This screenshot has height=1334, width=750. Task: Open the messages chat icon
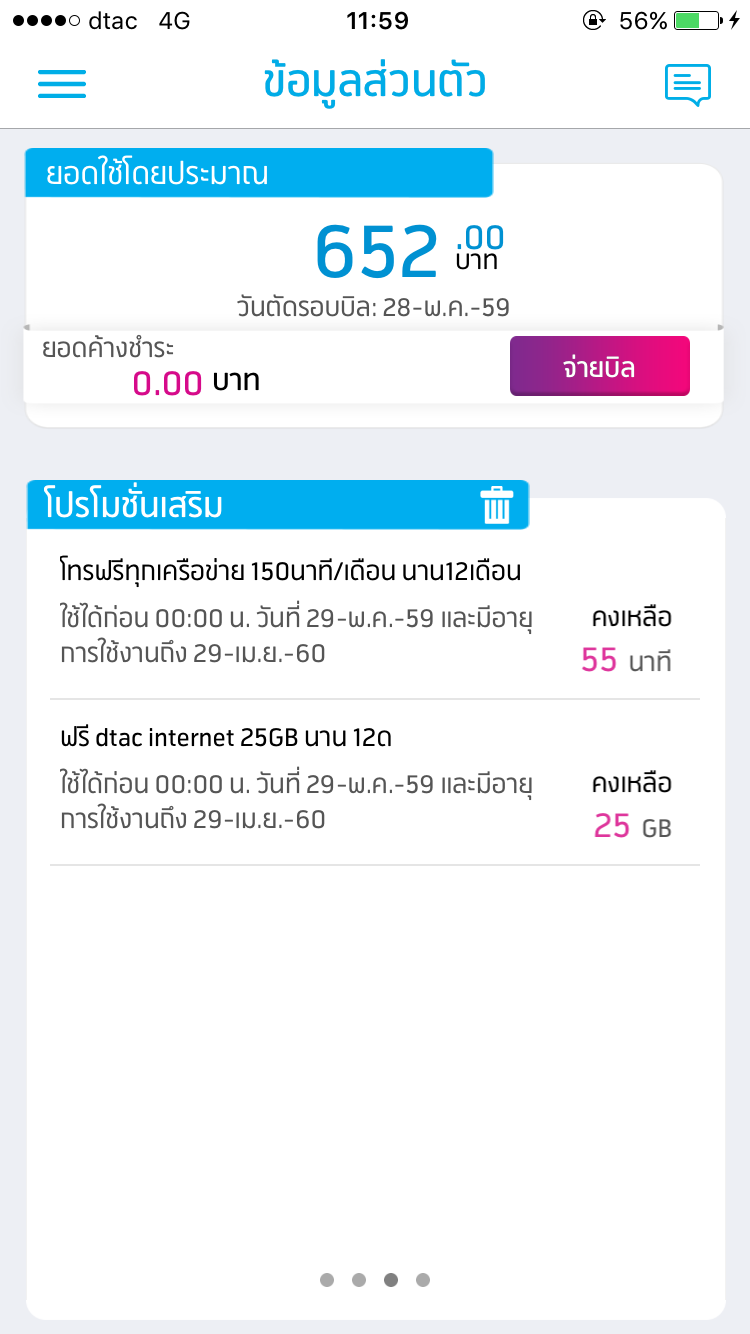688,85
